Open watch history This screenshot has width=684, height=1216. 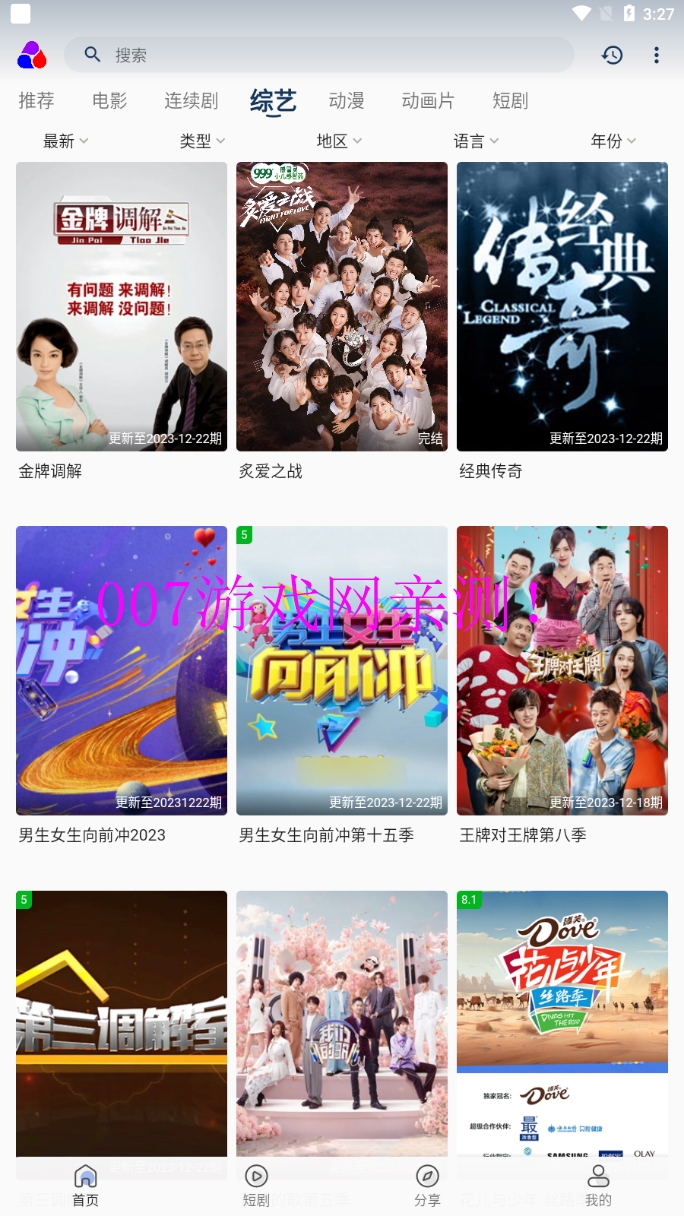[x=612, y=55]
